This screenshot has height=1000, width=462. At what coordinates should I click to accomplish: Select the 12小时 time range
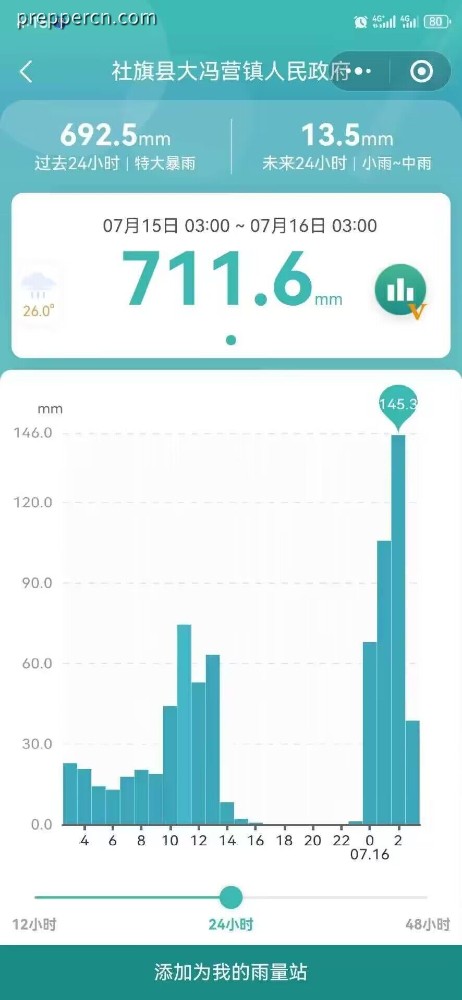coord(34,925)
